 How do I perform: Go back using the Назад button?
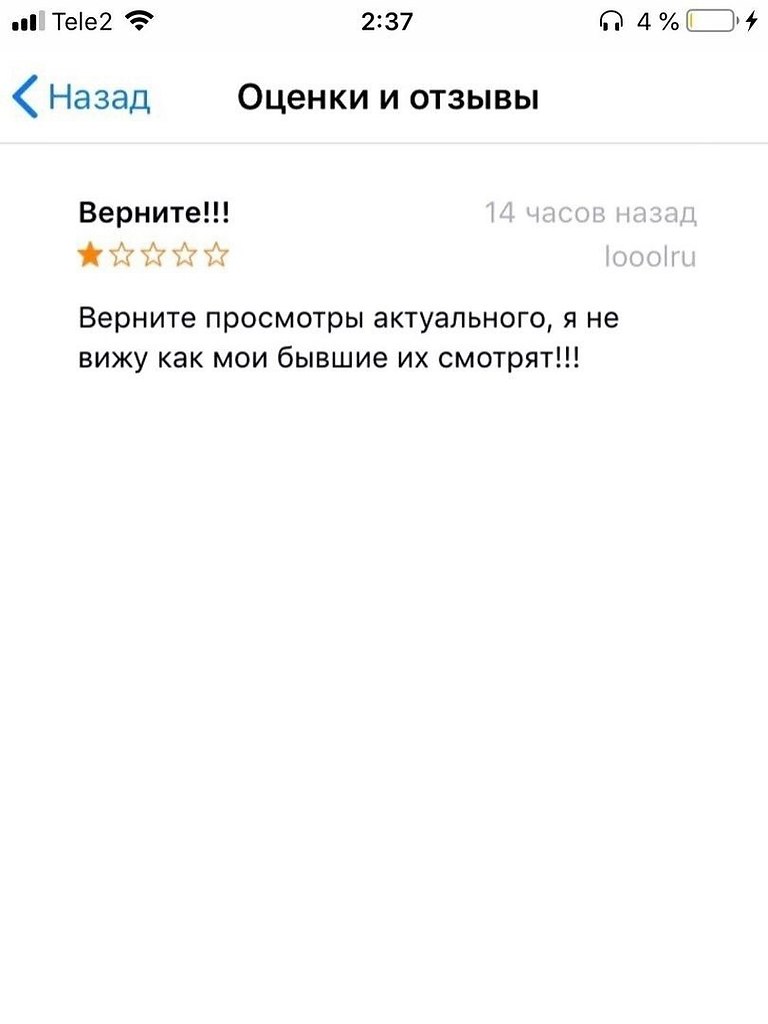click(82, 98)
